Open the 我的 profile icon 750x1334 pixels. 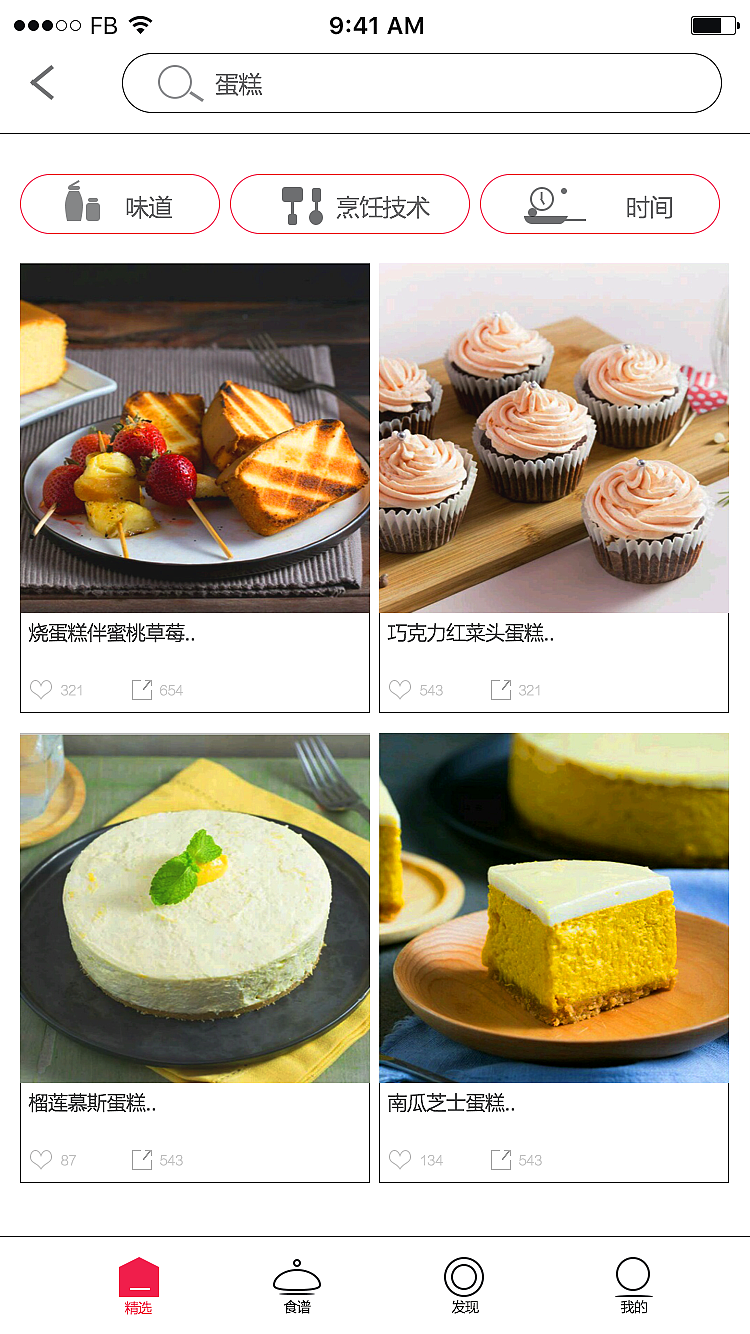coord(634,1273)
